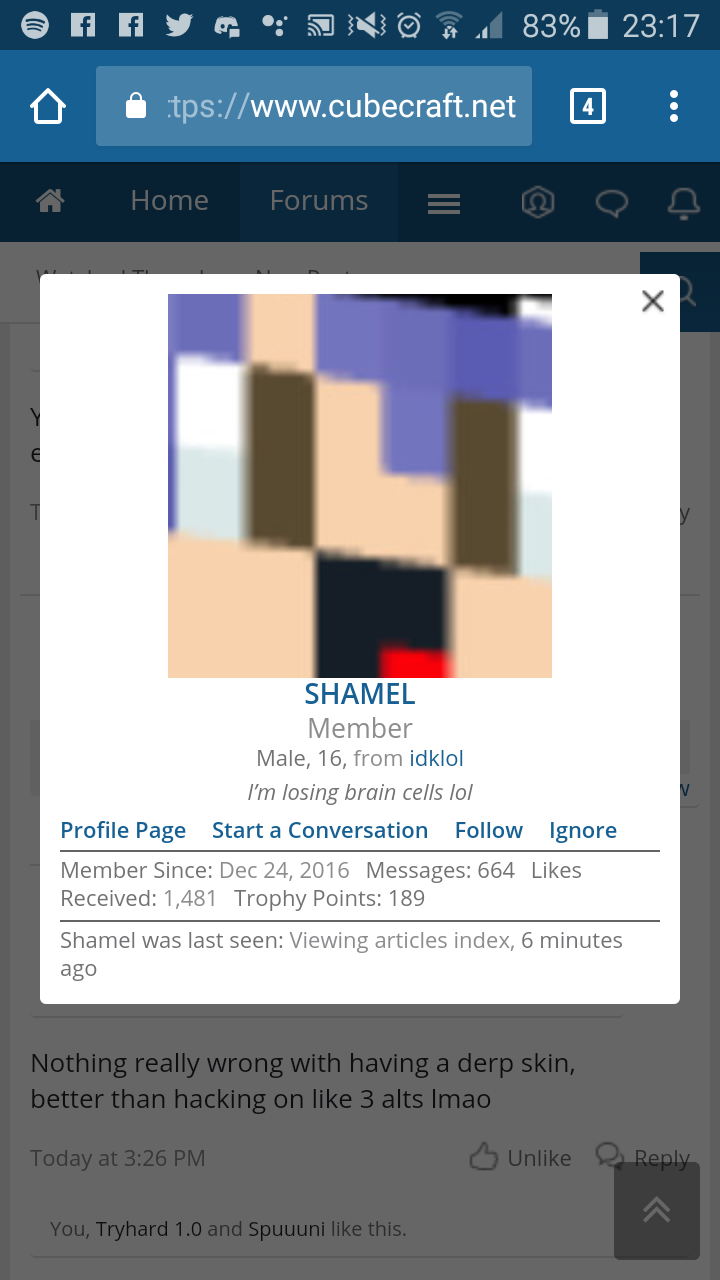Jump back to top of page
The height and width of the screenshot is (1280, 720).
657,1211
